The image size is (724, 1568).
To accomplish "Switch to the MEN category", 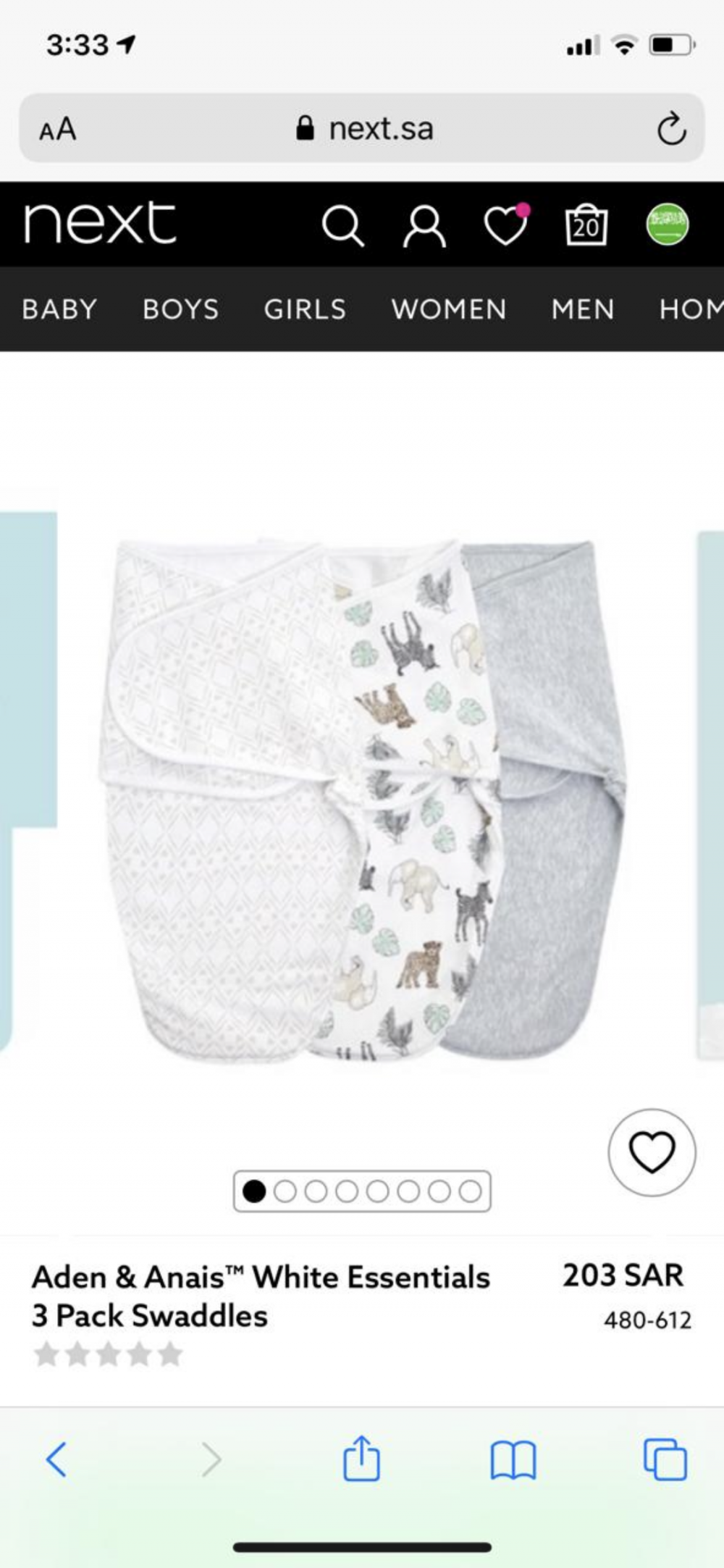I will pyautogui.click(x=583, y=309).
